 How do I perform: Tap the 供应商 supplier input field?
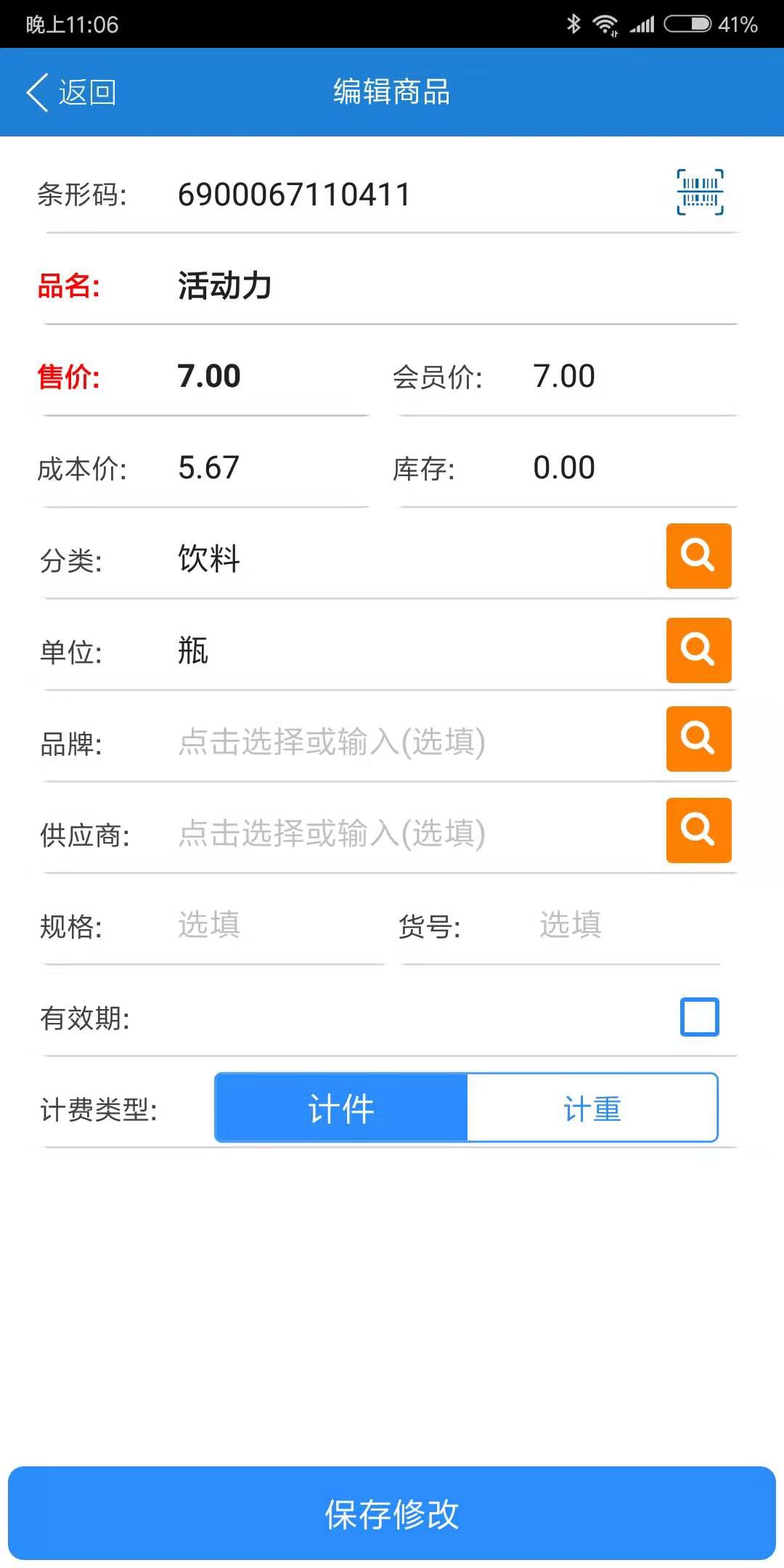tap(407, 834)
